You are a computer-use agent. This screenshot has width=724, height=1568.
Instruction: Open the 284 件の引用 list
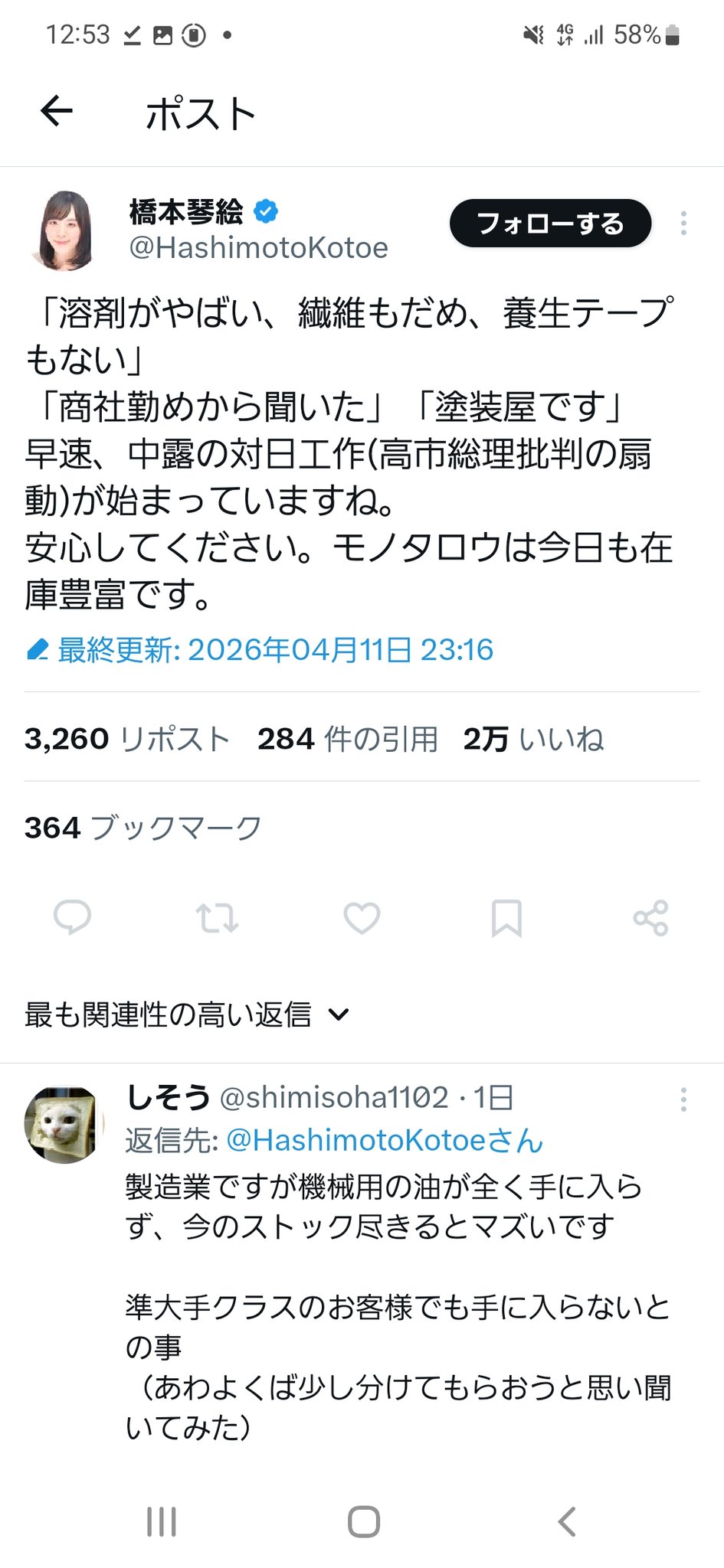(347, 739)
